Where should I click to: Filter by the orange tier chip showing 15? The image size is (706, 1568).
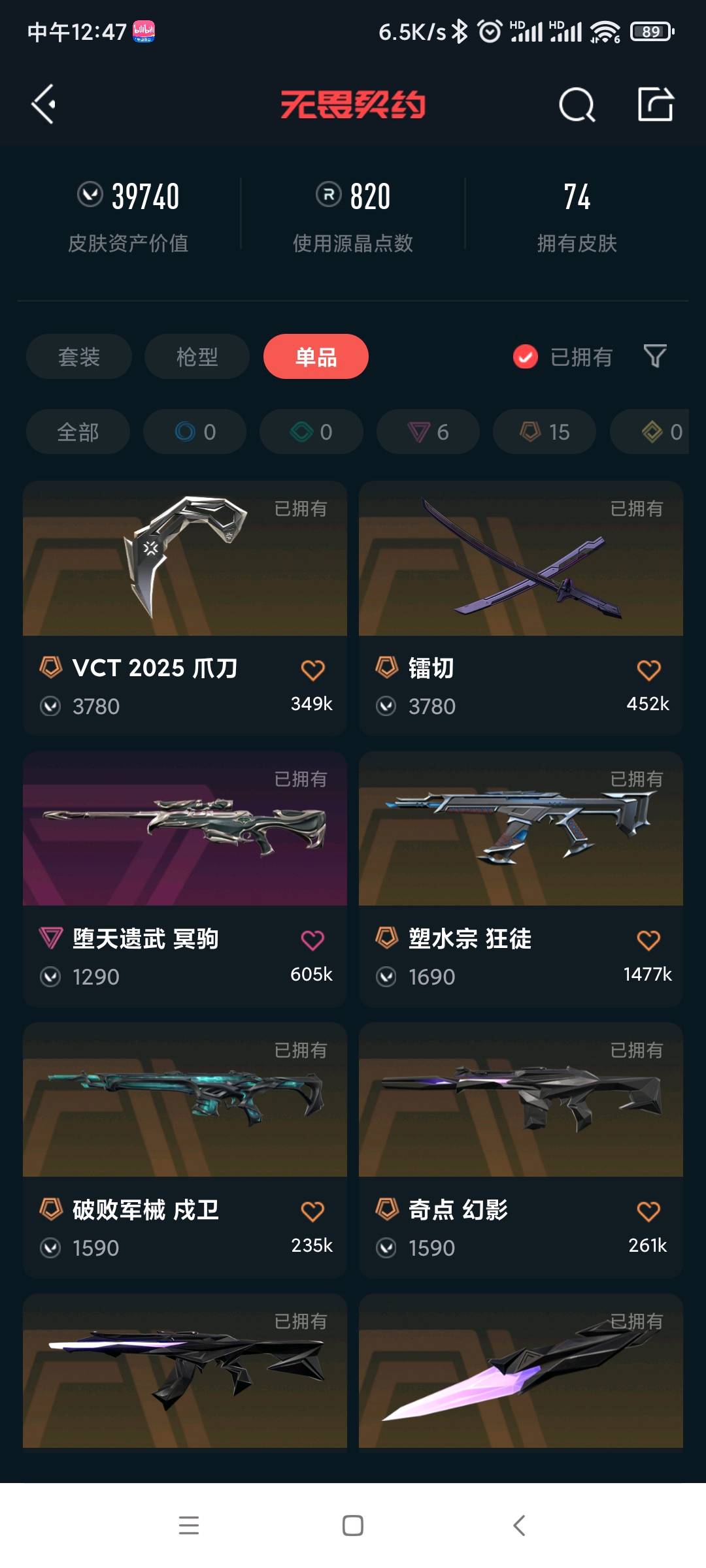[x=545, y=432]
